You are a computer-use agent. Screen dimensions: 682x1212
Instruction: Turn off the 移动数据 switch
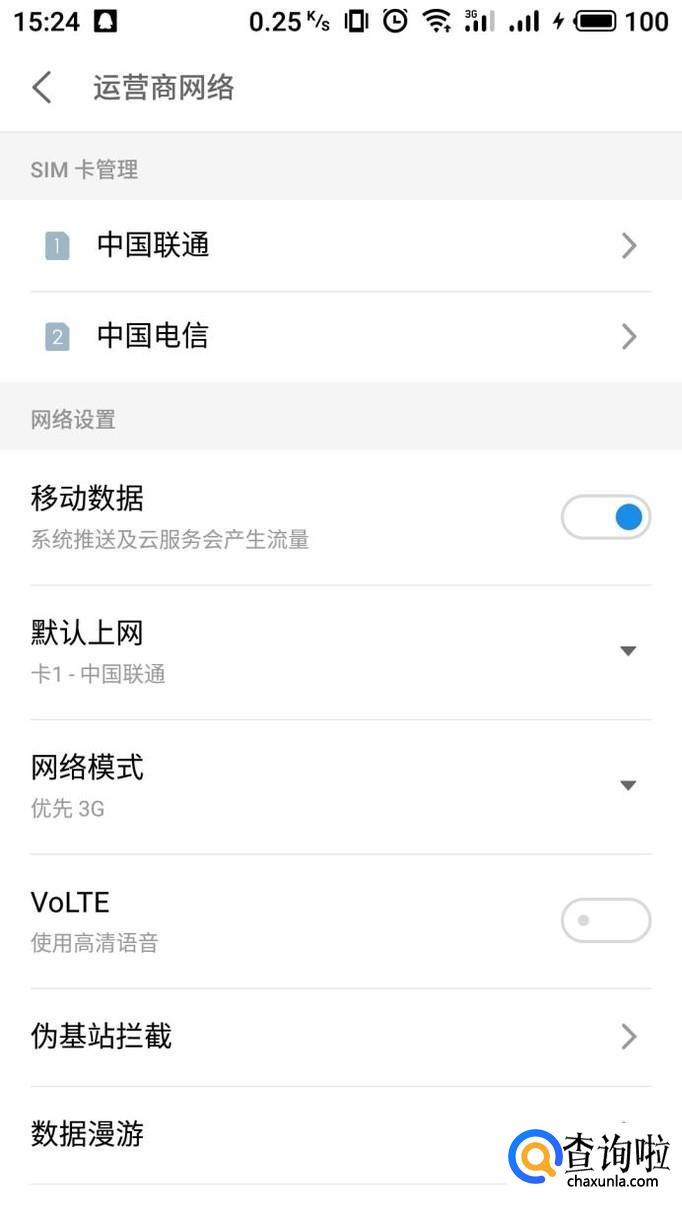[606, 518]
